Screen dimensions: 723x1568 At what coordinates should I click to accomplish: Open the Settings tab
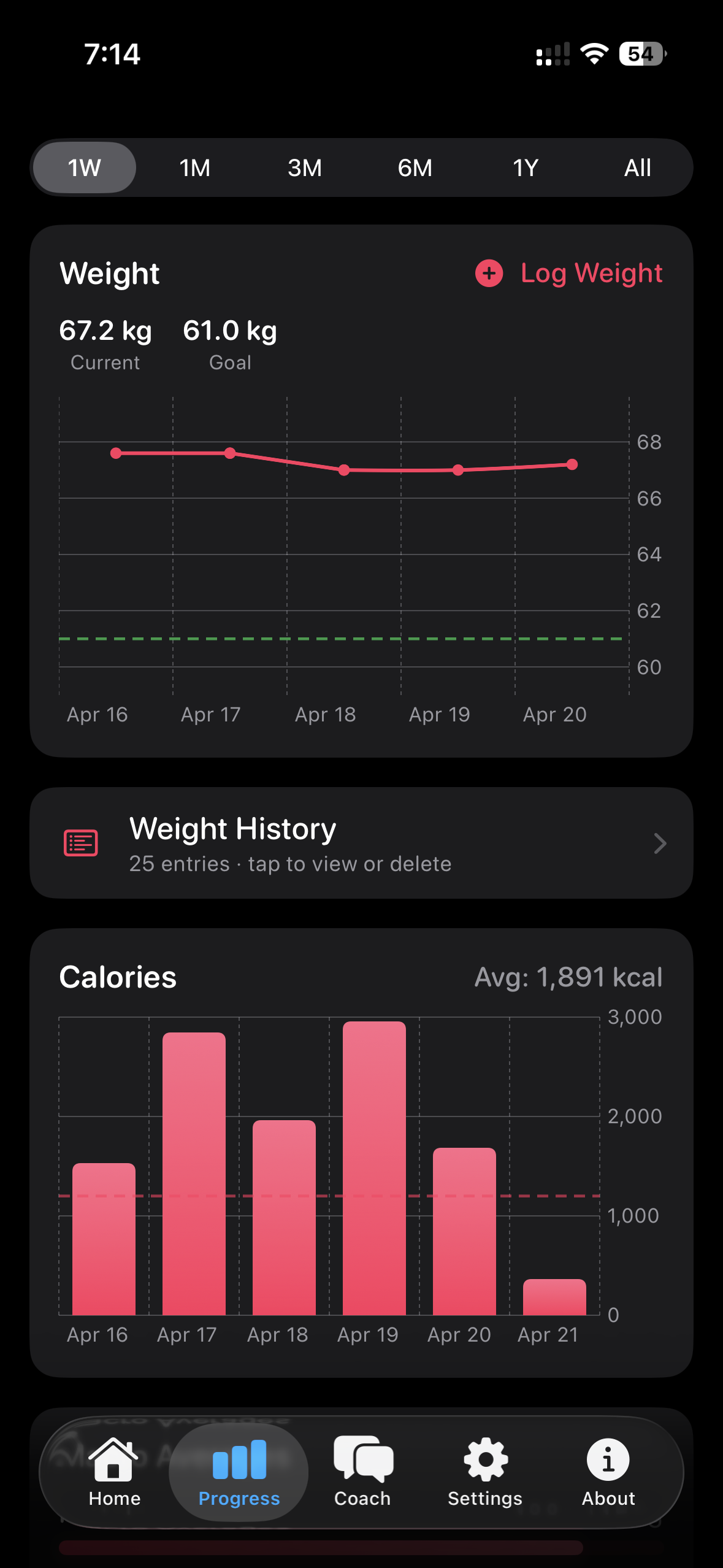point(485,1472)
